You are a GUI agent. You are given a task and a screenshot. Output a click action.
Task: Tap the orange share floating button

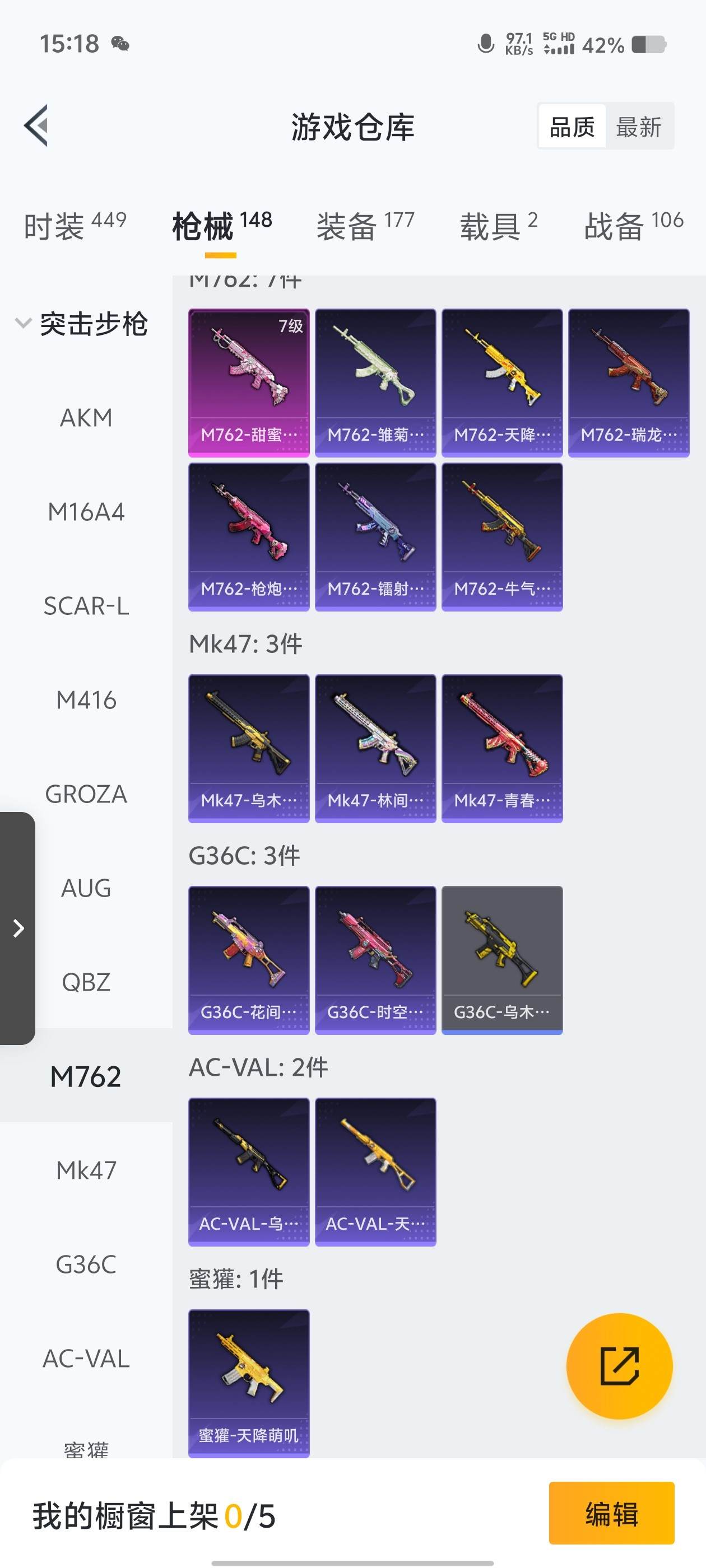pyautogui.click(x=619, y=1366)
